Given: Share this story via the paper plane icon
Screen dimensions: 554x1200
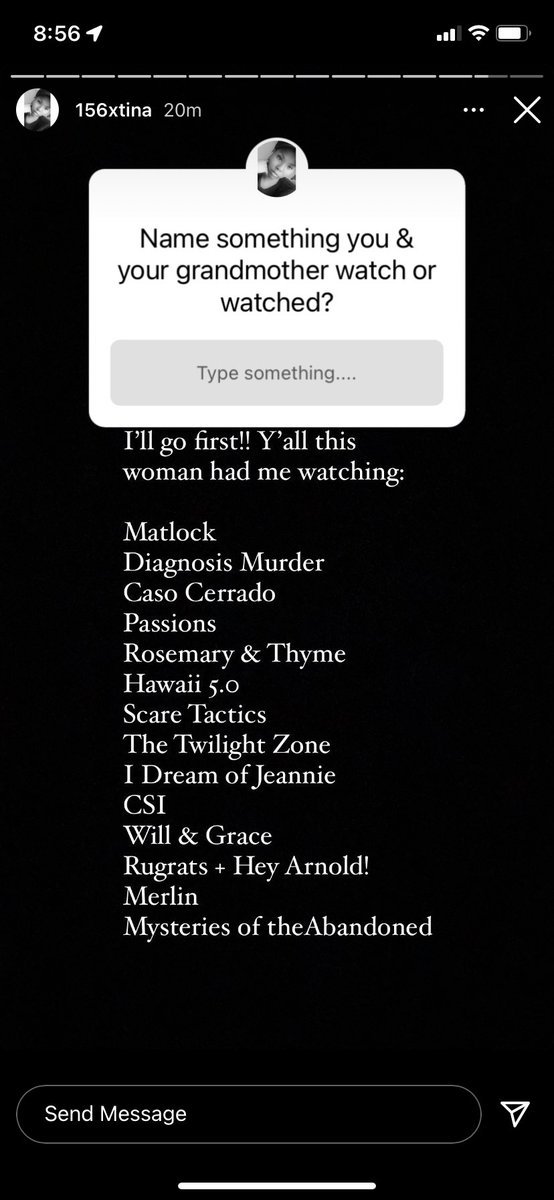Looking at the screenshot, I should pyautogui.click(x=514, y=1113).
